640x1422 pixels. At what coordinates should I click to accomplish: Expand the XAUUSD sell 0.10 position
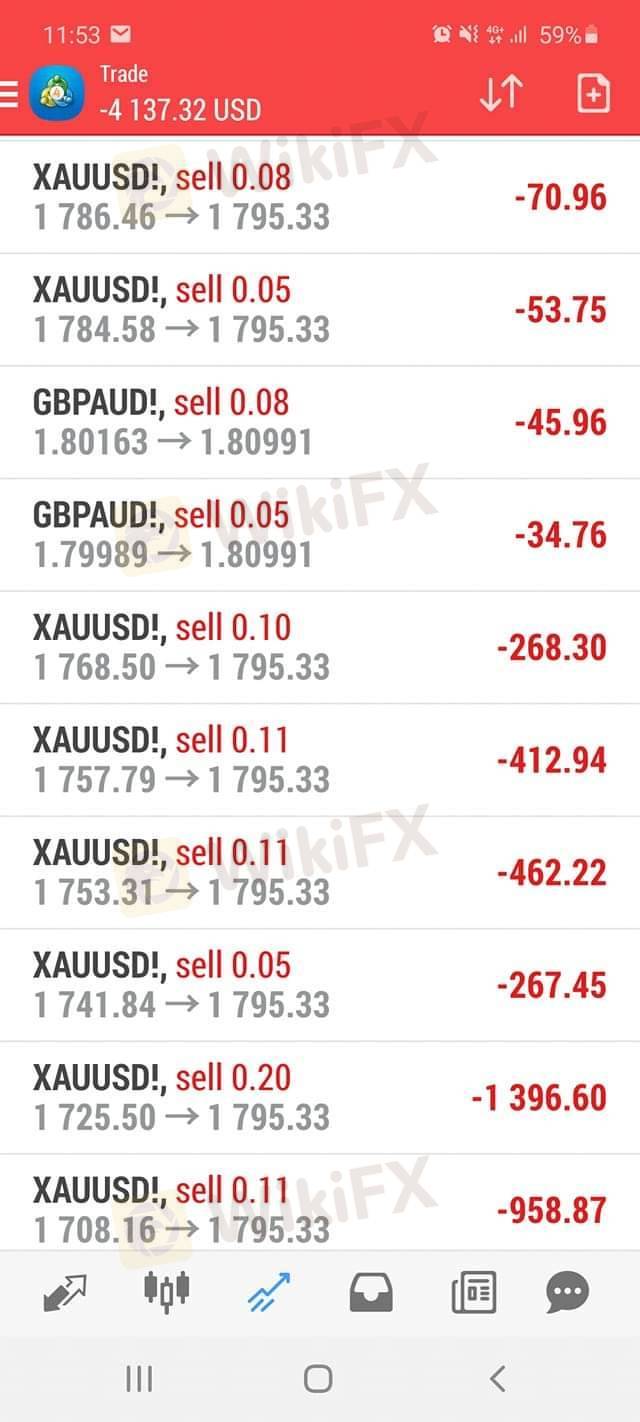tap(320, 647)
